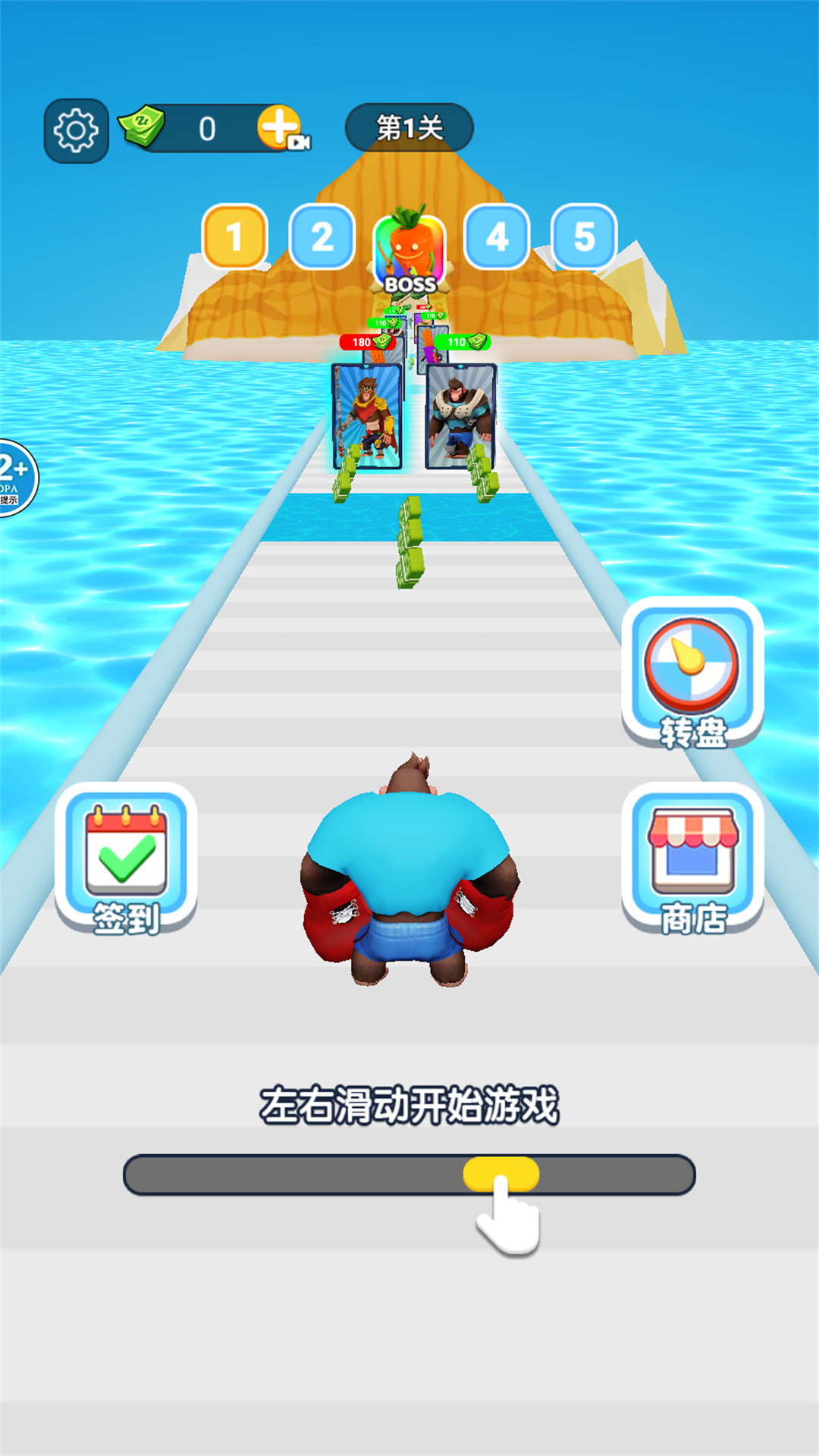
Task: Tap the yellow plus to get cash
Action: coord(279,127)
